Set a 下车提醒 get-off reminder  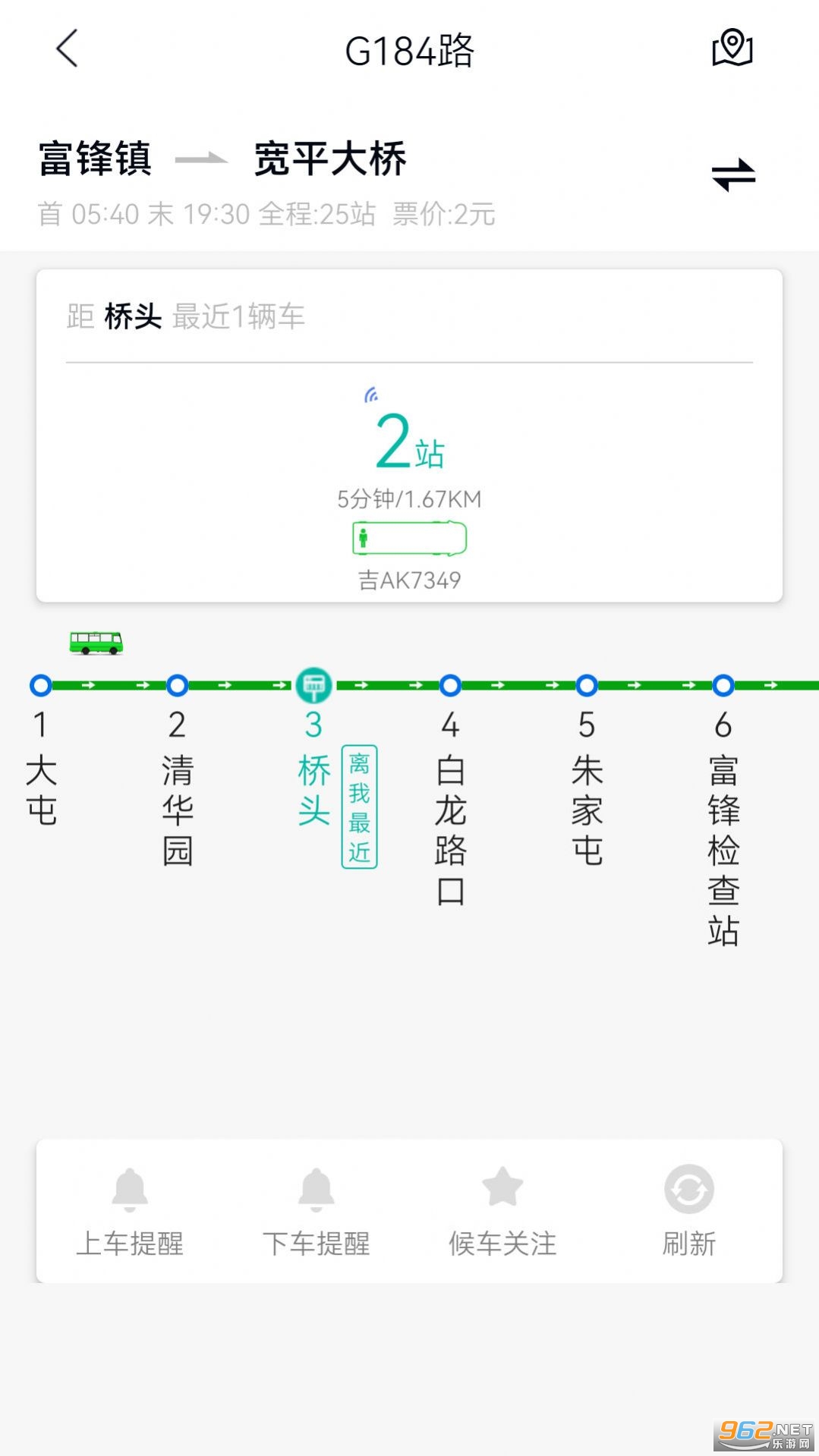pyautogui.click(x=317, y=1211)
